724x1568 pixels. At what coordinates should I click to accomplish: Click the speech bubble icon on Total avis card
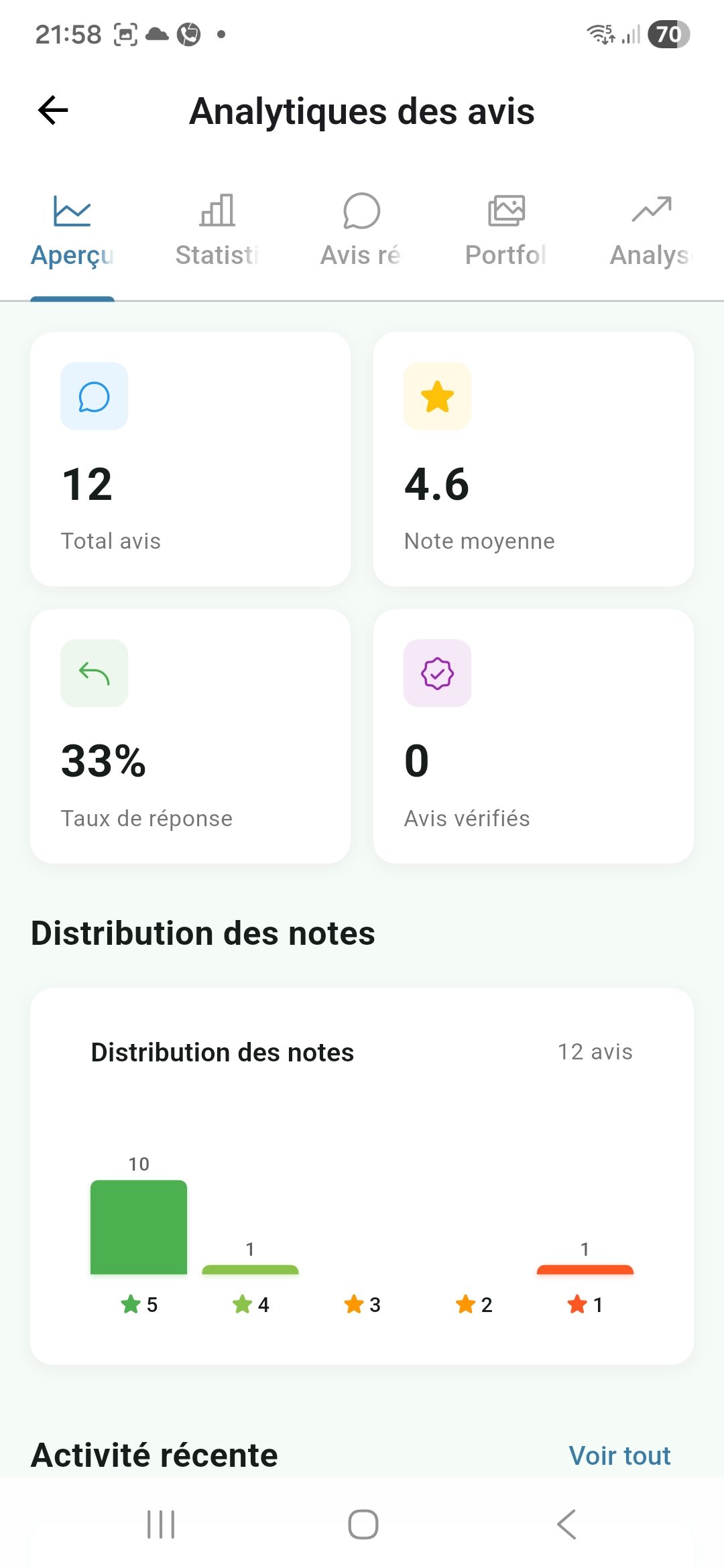93,397
